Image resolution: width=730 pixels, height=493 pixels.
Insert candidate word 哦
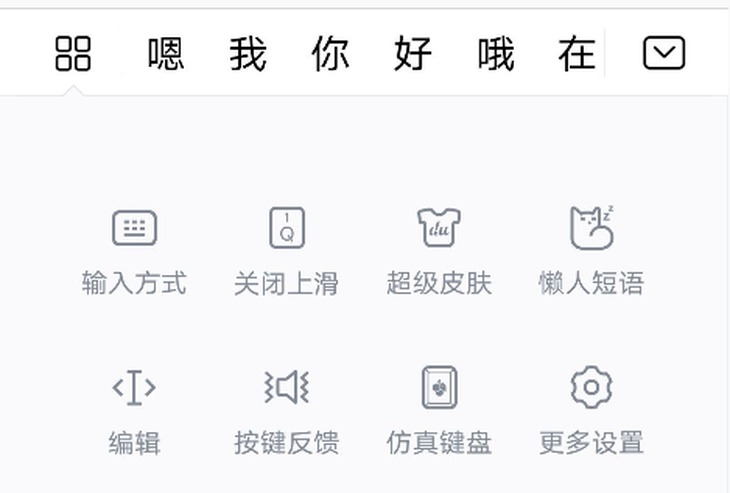pos(495,54)
